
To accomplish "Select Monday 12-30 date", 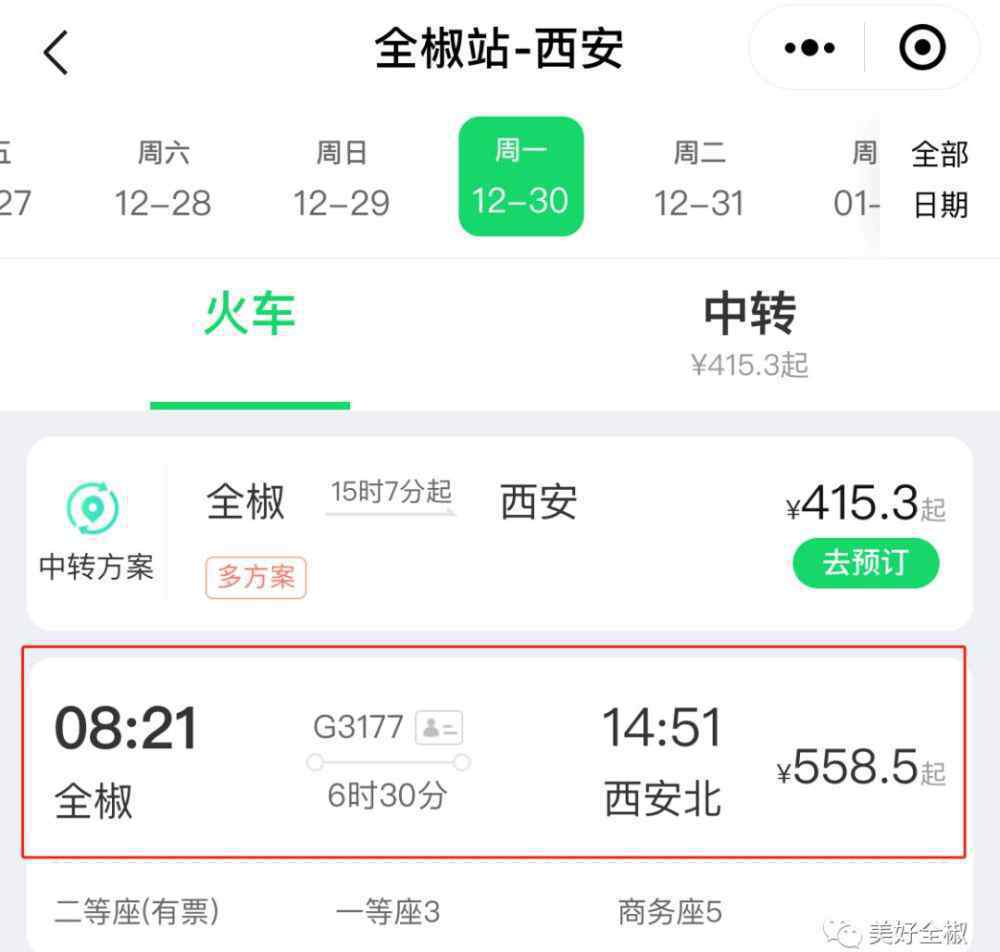I will [520, 177].
